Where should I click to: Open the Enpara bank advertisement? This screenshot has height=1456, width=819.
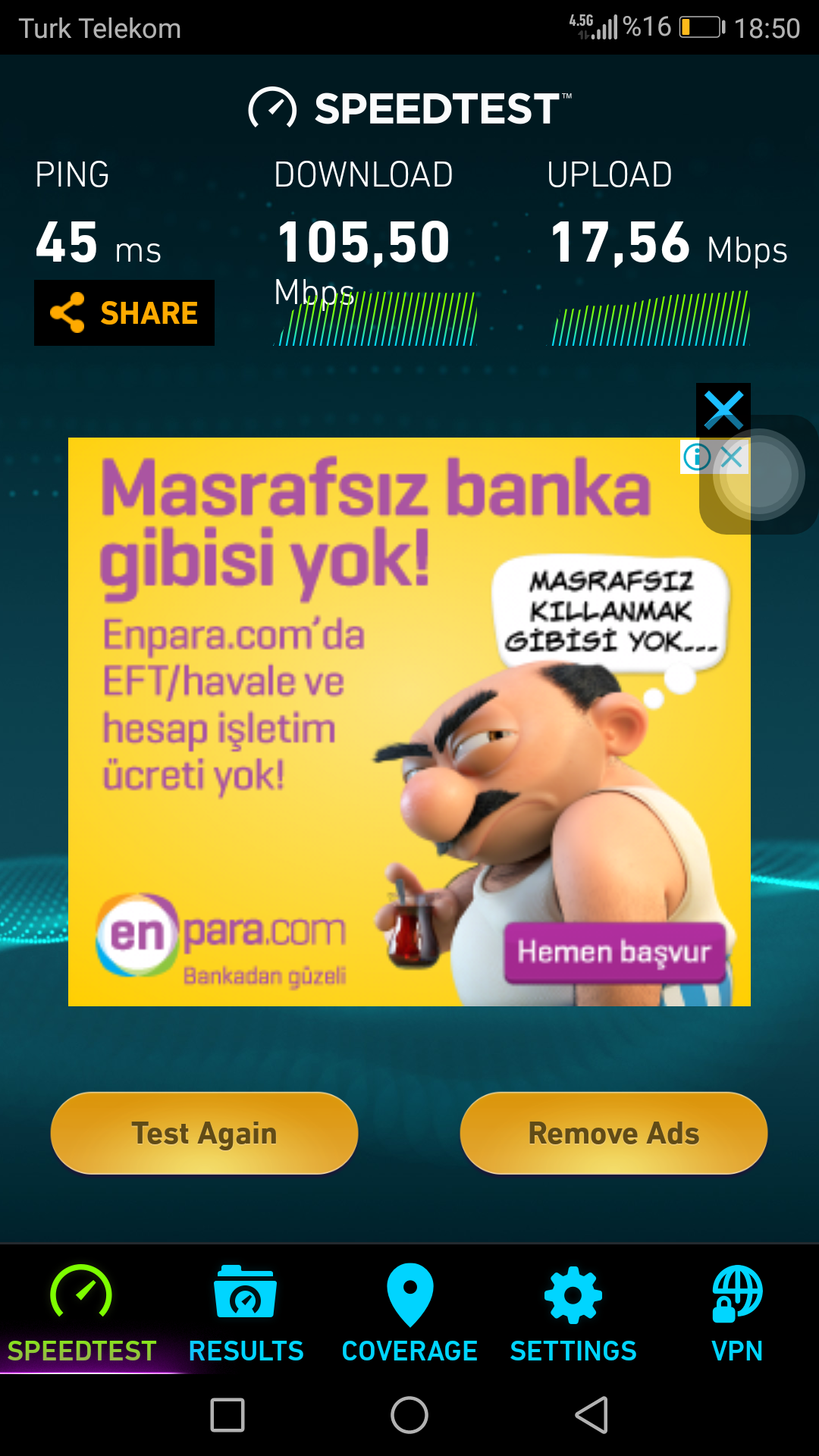click(x=409, y=722)
